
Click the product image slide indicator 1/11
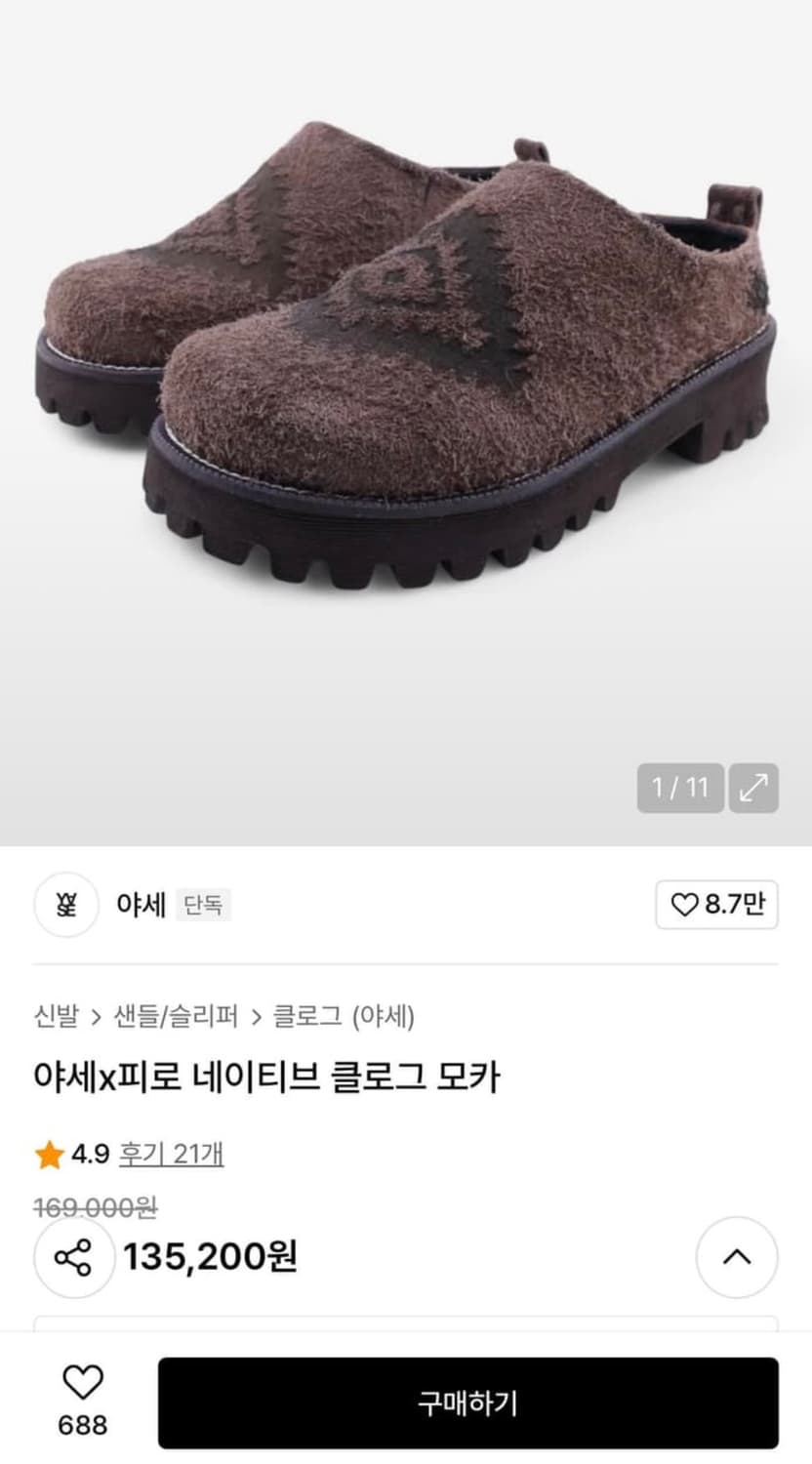coord(680,789)
